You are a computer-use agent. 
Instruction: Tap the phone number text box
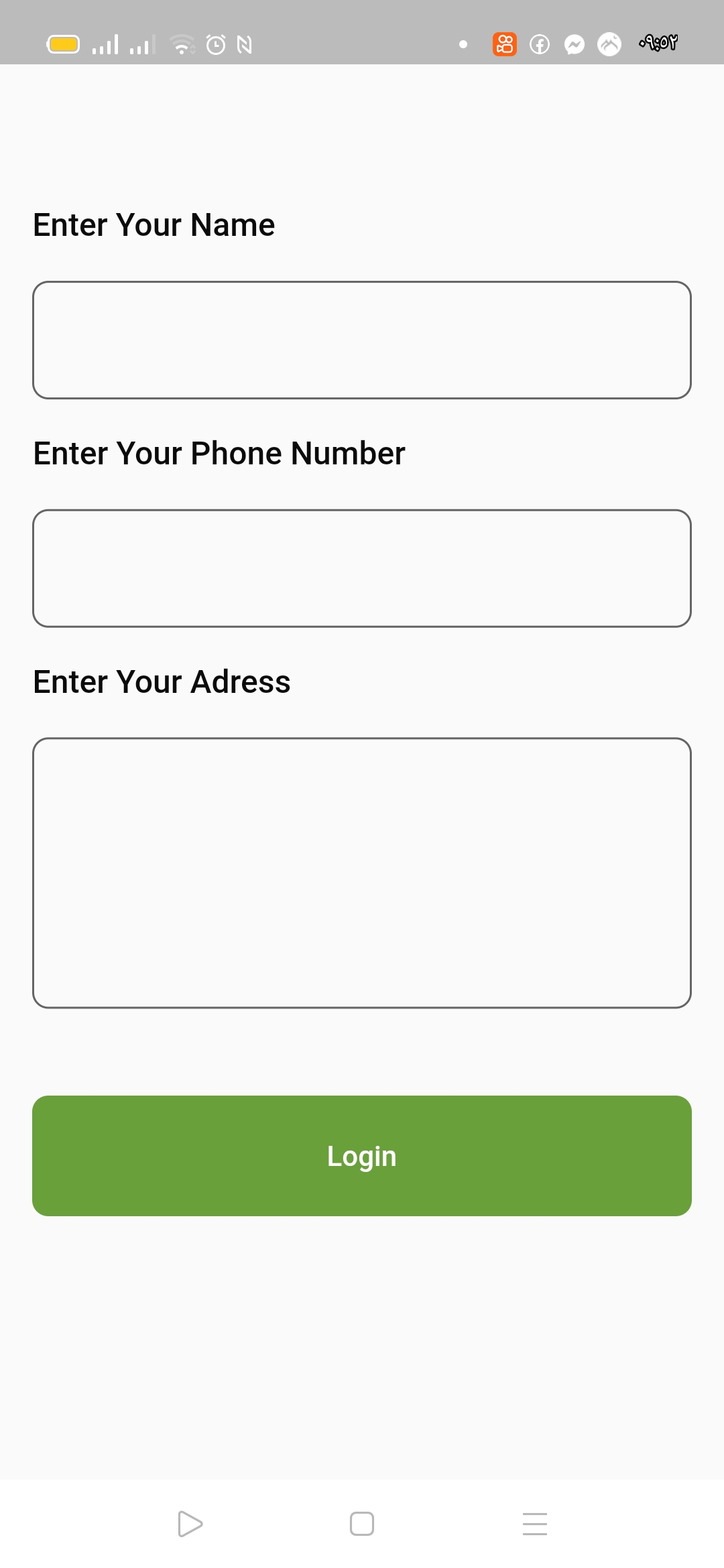[362, 568]
